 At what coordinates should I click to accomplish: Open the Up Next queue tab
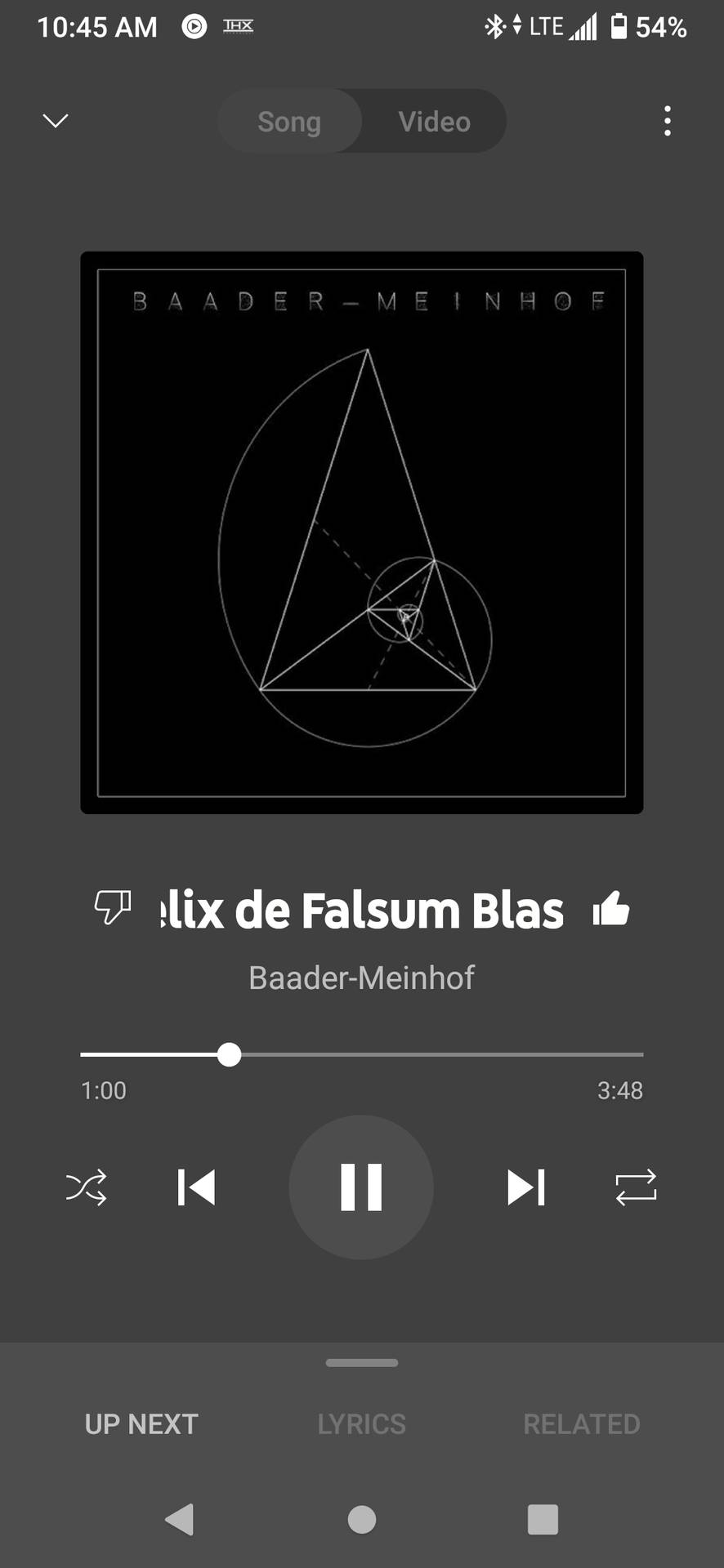point(141,1424)
